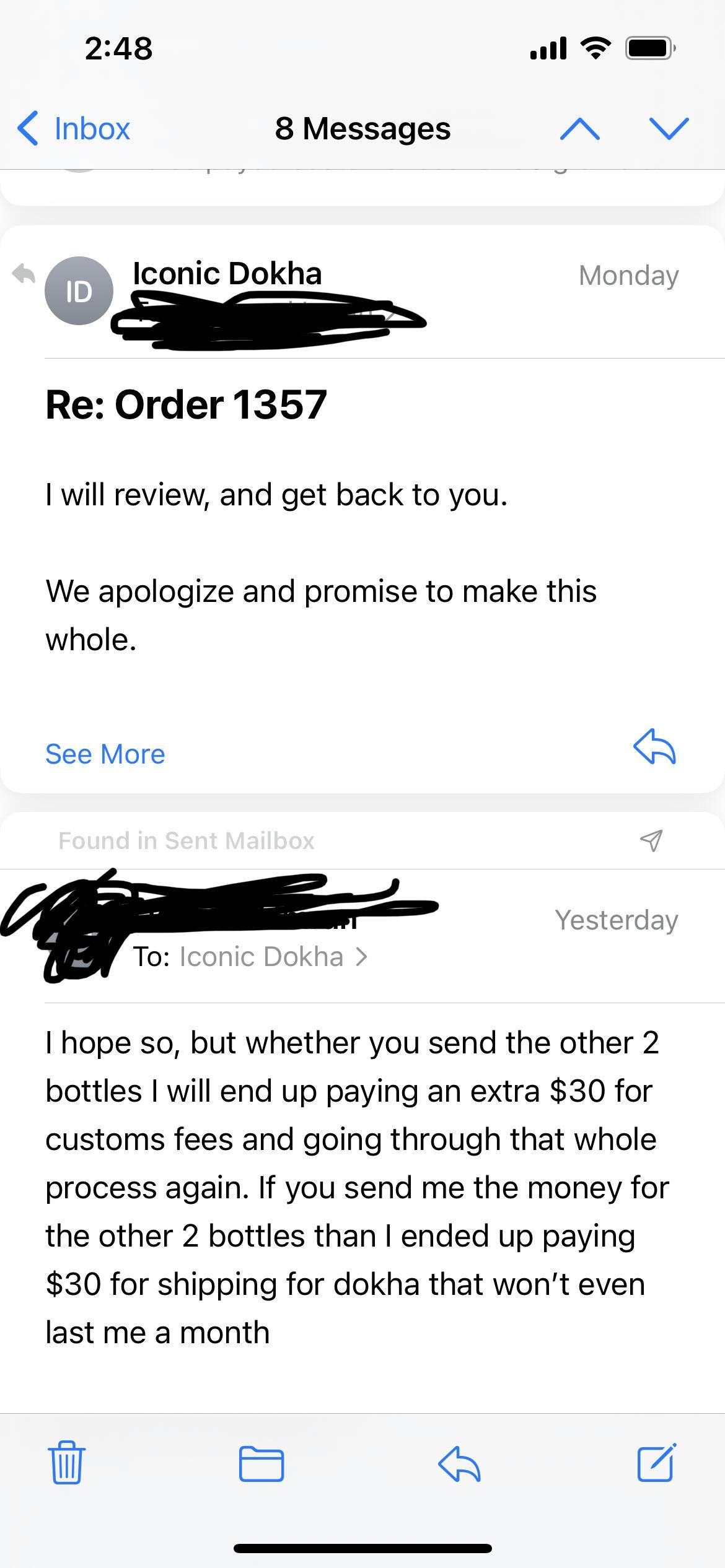
Task: Open reply options in the bottom toolbar
Action: 459,1463
